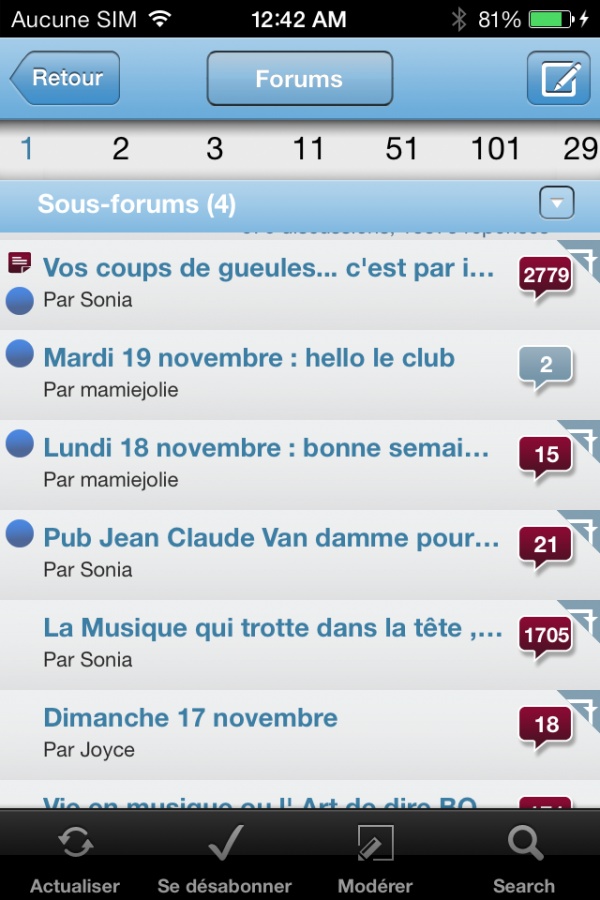Screen dimensions: 600x900
Task: Tap the Forums title button
Action: 299,79
